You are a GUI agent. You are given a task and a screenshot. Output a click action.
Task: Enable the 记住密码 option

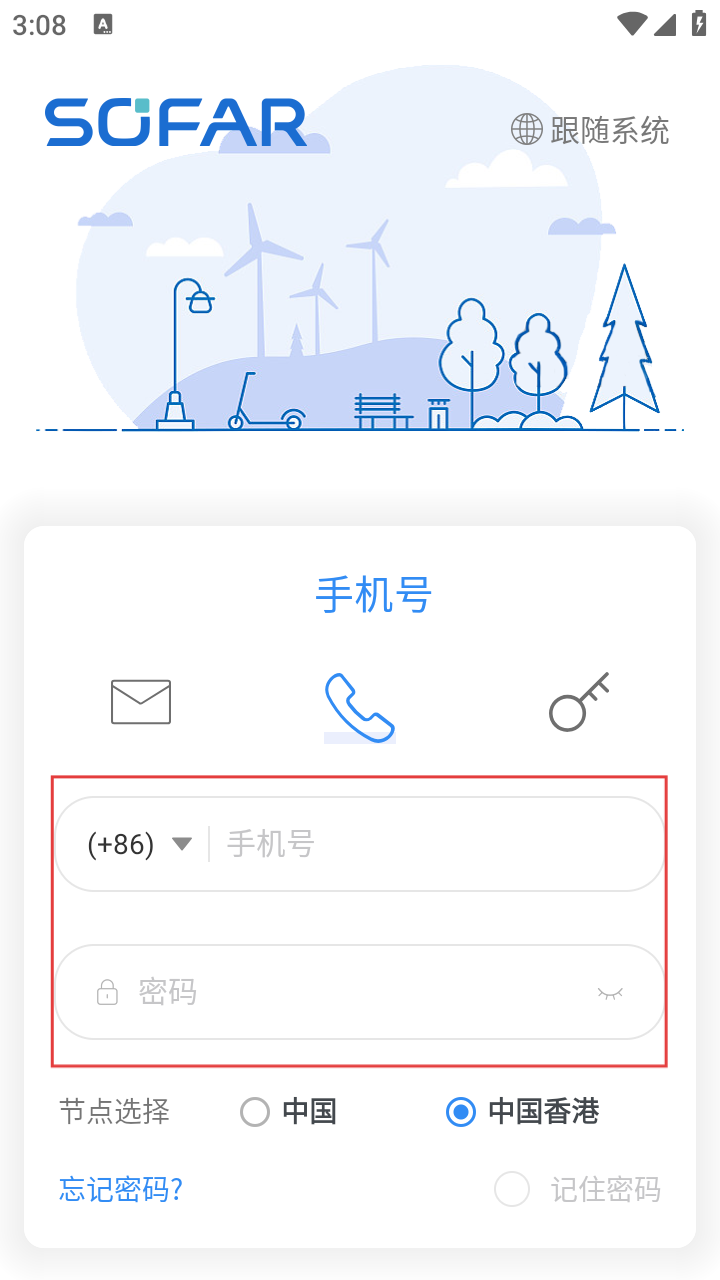pyautogui.click(x=512, y=1189)
